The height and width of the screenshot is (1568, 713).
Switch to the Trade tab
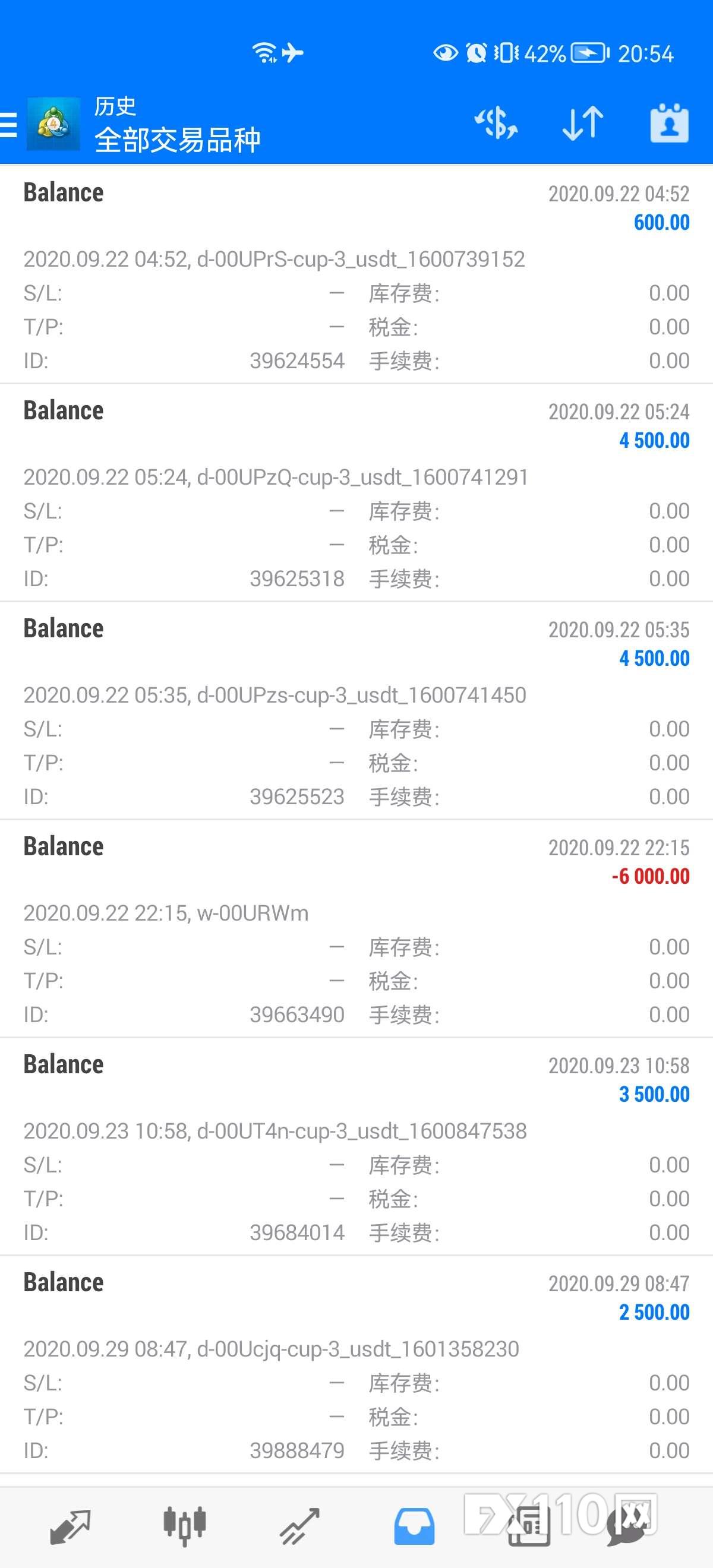[x=299, y=1526]
